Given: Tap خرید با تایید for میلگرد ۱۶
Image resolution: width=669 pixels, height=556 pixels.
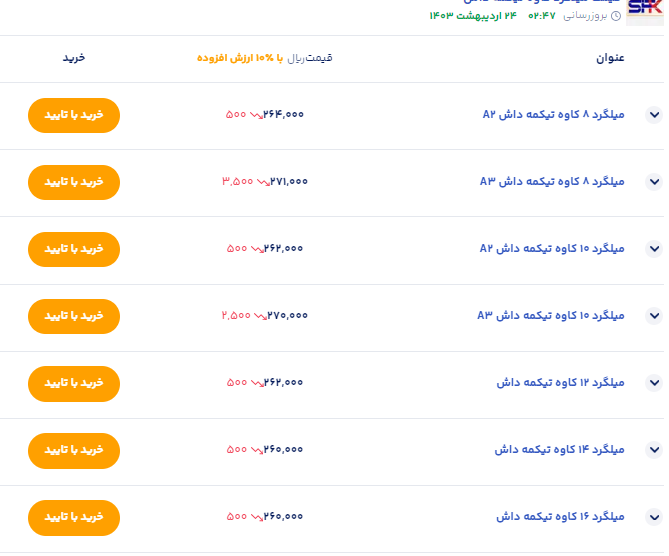Looking at the screenshot, I should click(x=74, y=517).
